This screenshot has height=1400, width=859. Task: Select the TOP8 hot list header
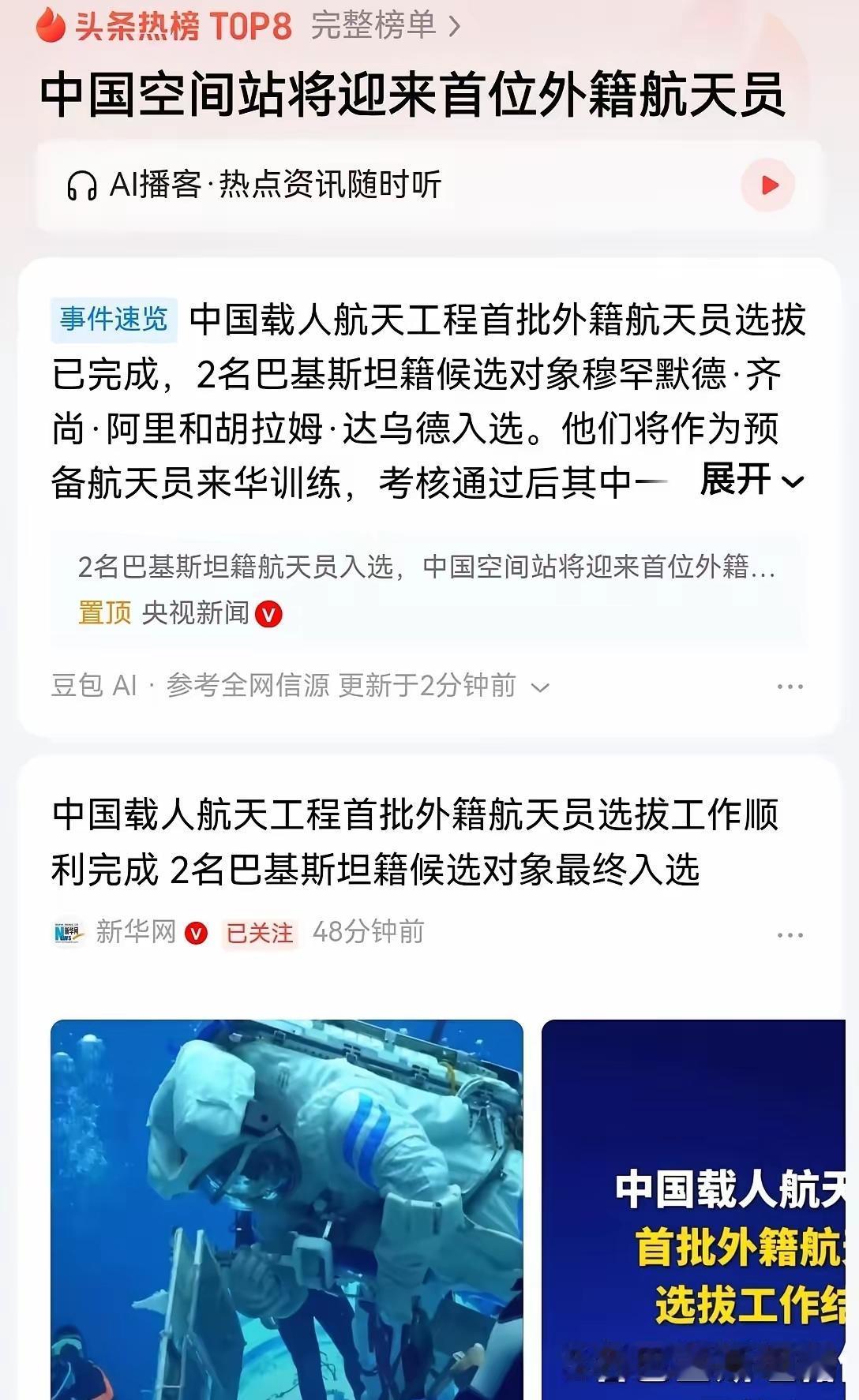(x=182, y=26)
